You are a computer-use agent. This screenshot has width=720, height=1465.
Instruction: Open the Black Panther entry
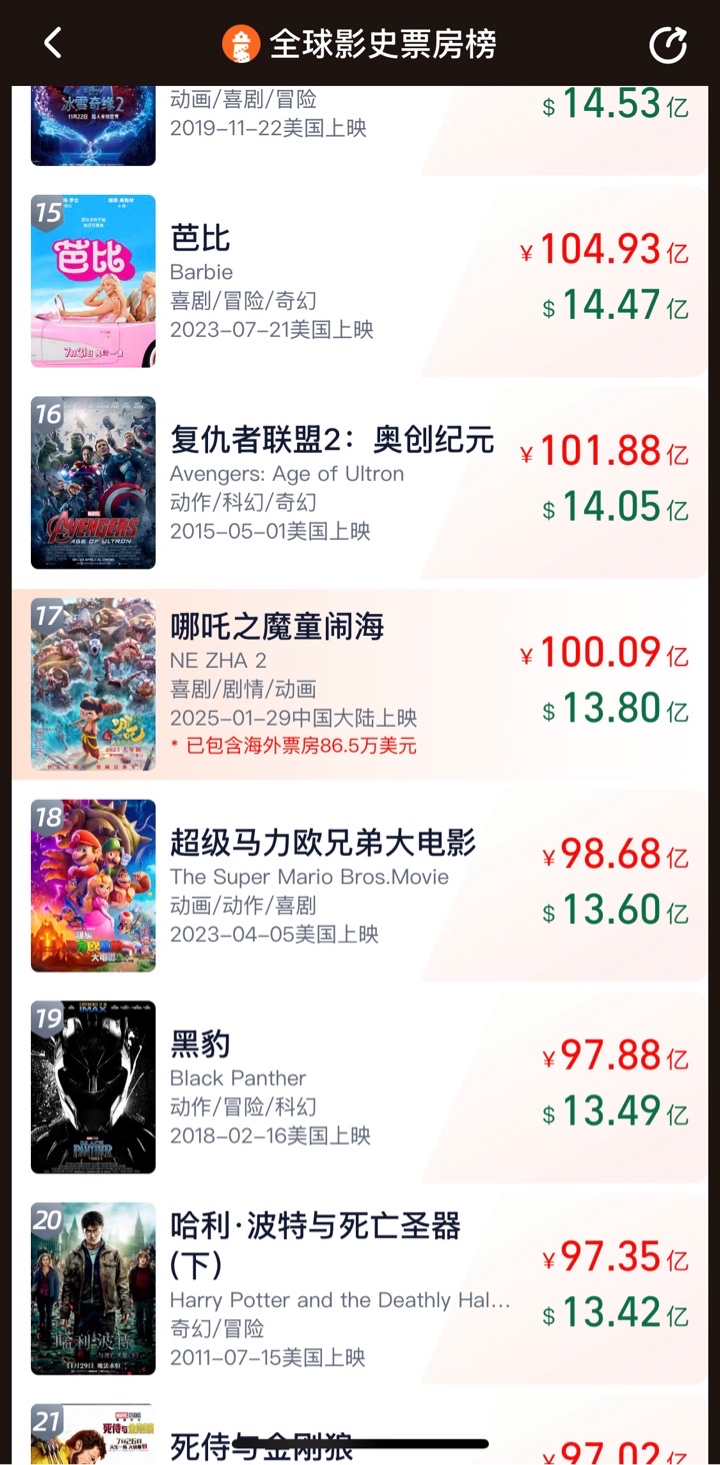tap(360, 1087)
